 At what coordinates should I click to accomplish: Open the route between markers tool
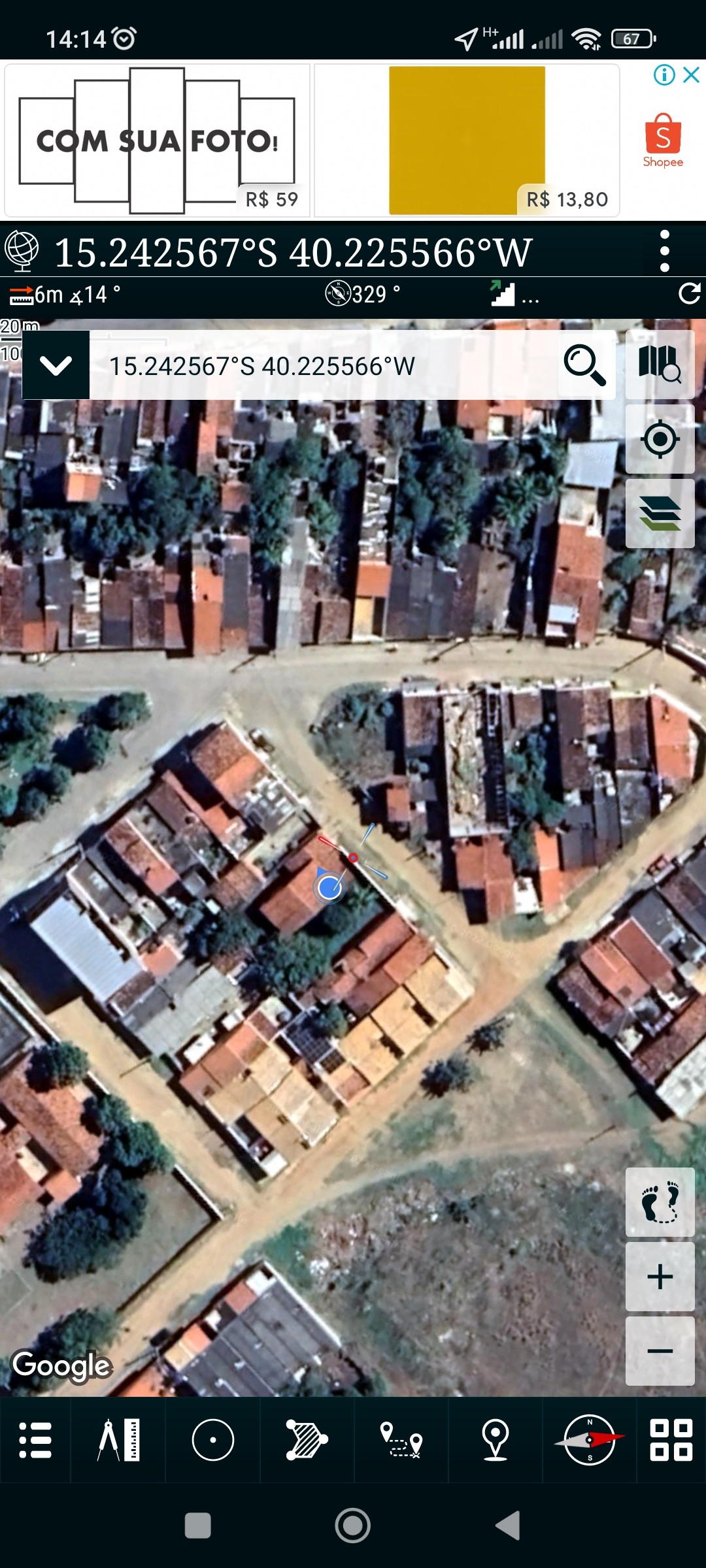tap(401, 1440)
